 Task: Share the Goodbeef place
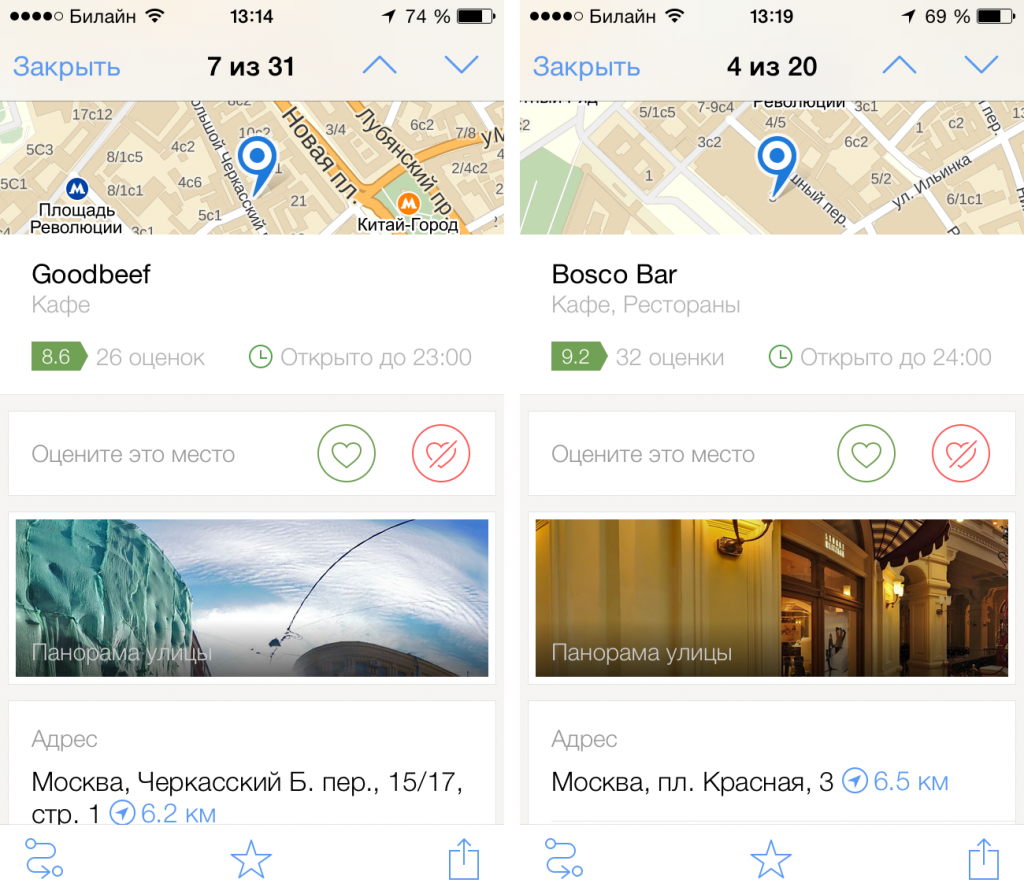tap(464, 859)
